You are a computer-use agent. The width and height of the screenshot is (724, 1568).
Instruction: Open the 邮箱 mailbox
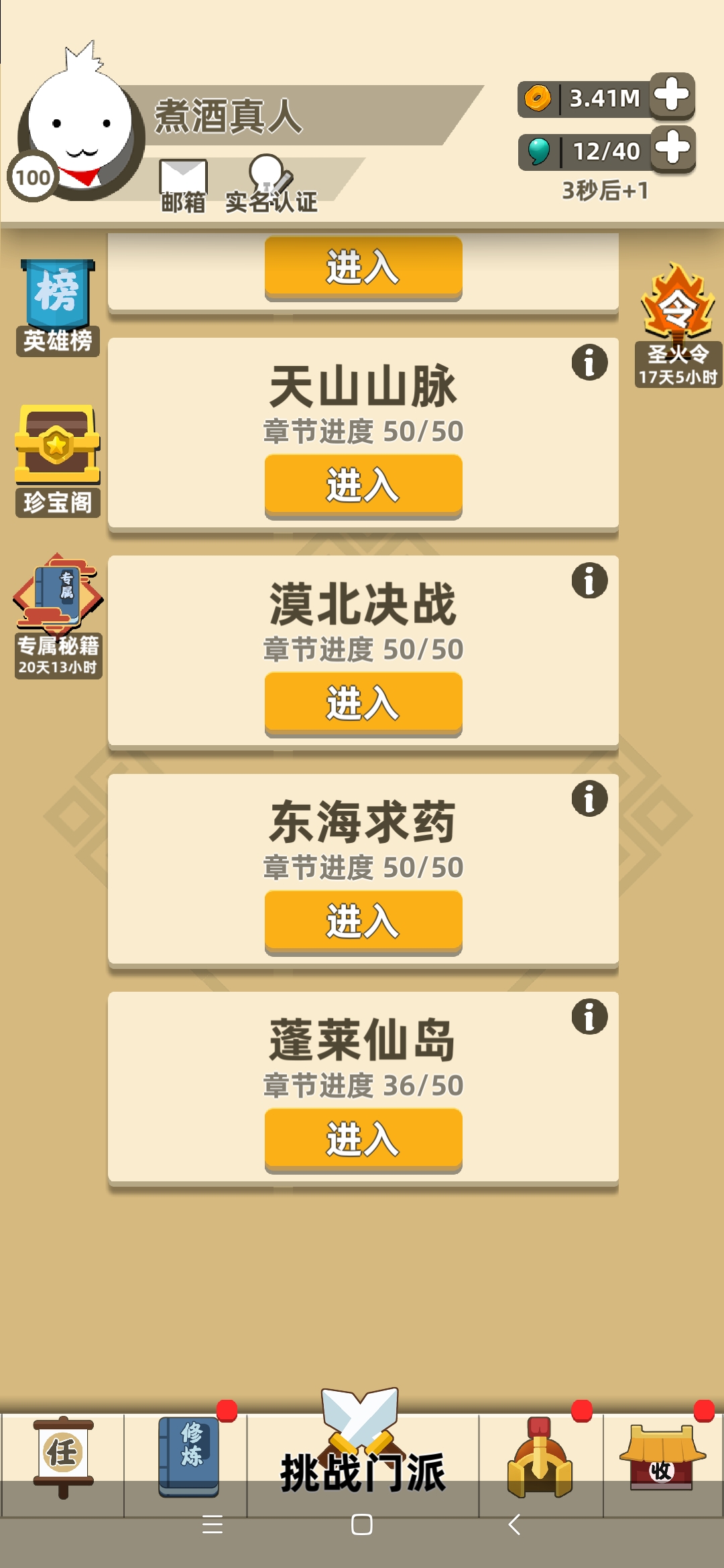pos(182,186)
